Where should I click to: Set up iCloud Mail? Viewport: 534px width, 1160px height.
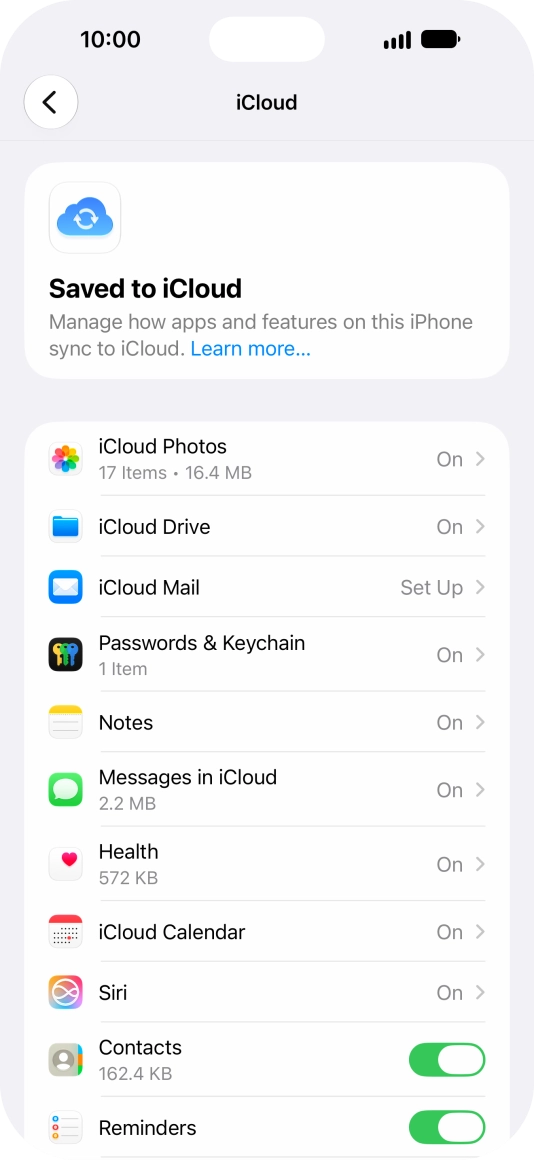pyautogui.click(x=267, y=587)
